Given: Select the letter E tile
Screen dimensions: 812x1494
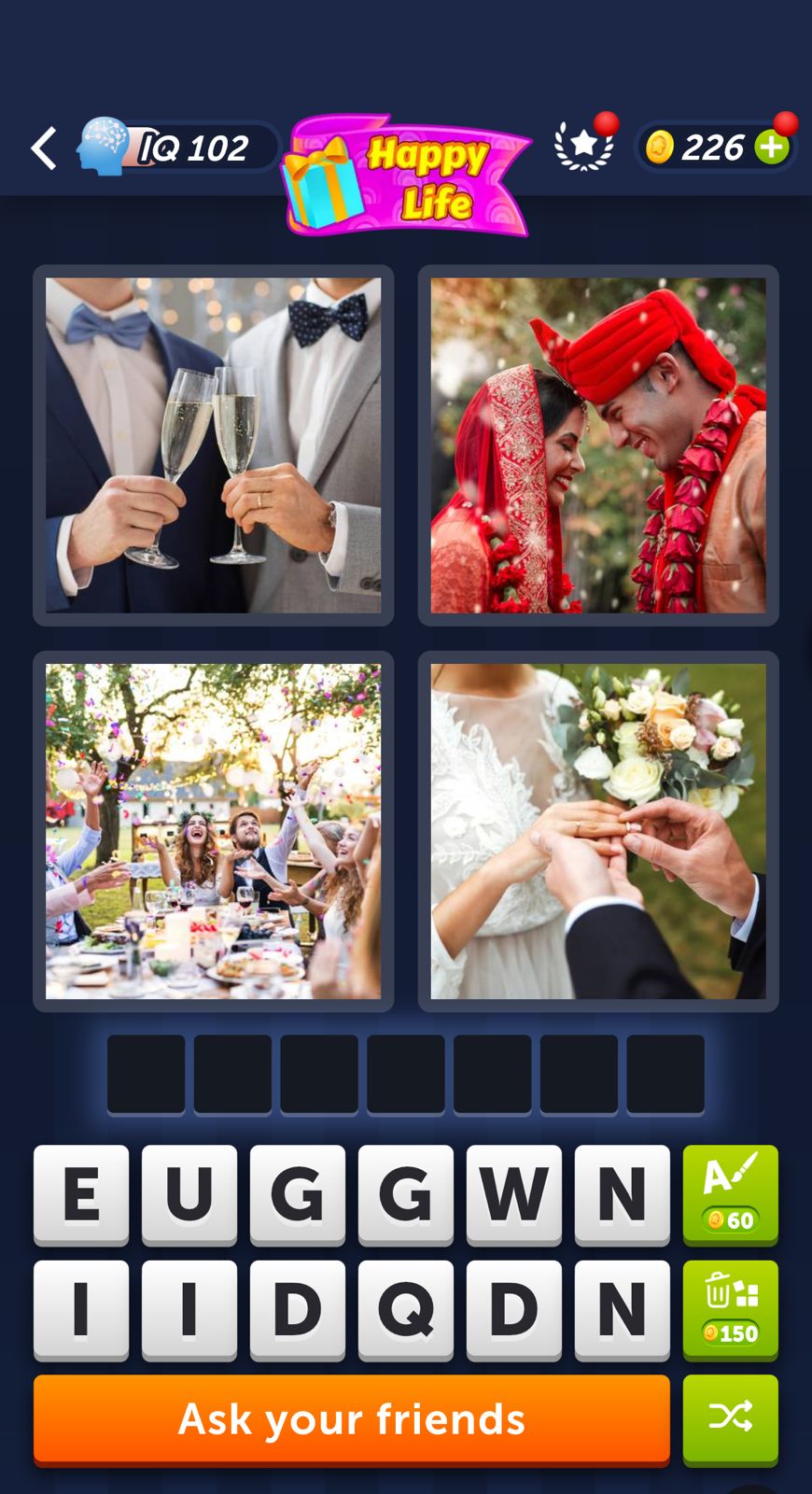Looking at the screenshot, I should coord(81,1194).
